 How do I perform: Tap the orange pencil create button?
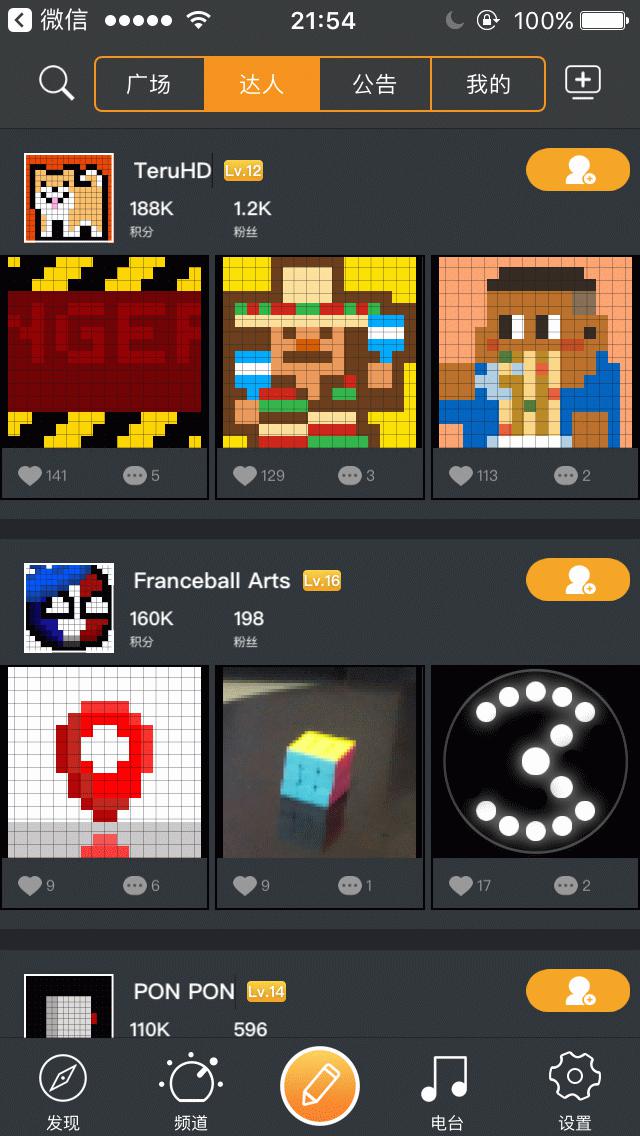point(320,1086)
